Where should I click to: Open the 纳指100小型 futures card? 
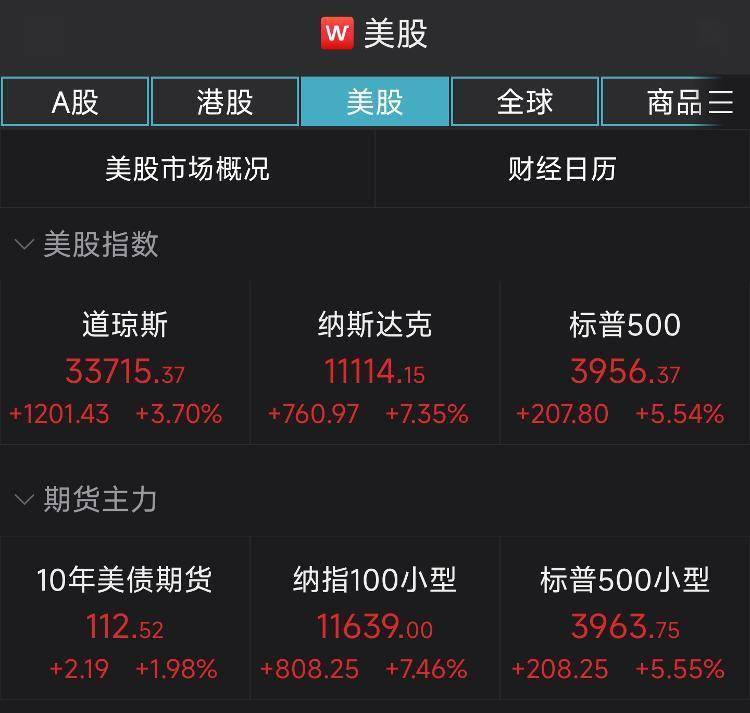[375, 620]
